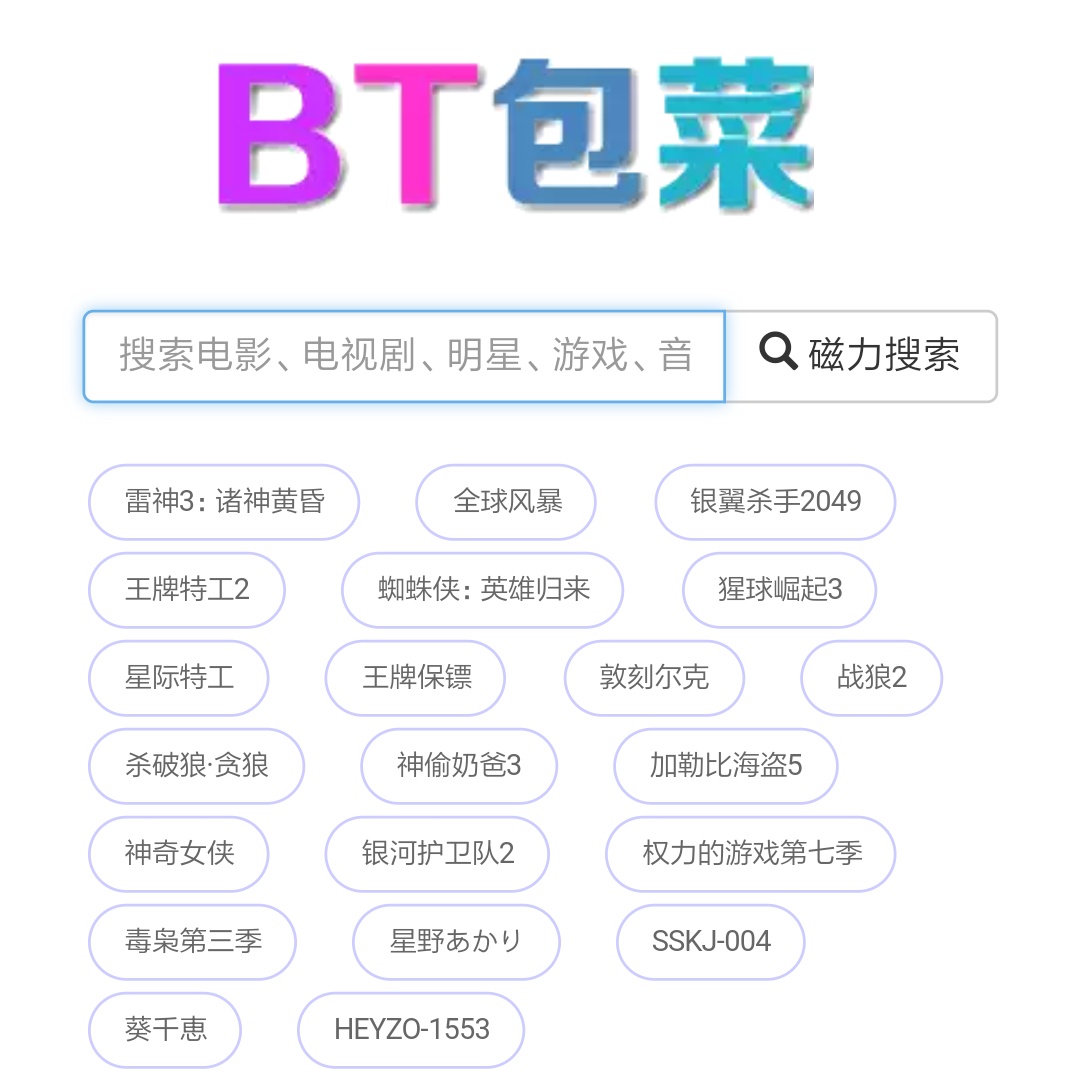Tap the 神偷奶爸3 chip

click(x=459, y=766)
